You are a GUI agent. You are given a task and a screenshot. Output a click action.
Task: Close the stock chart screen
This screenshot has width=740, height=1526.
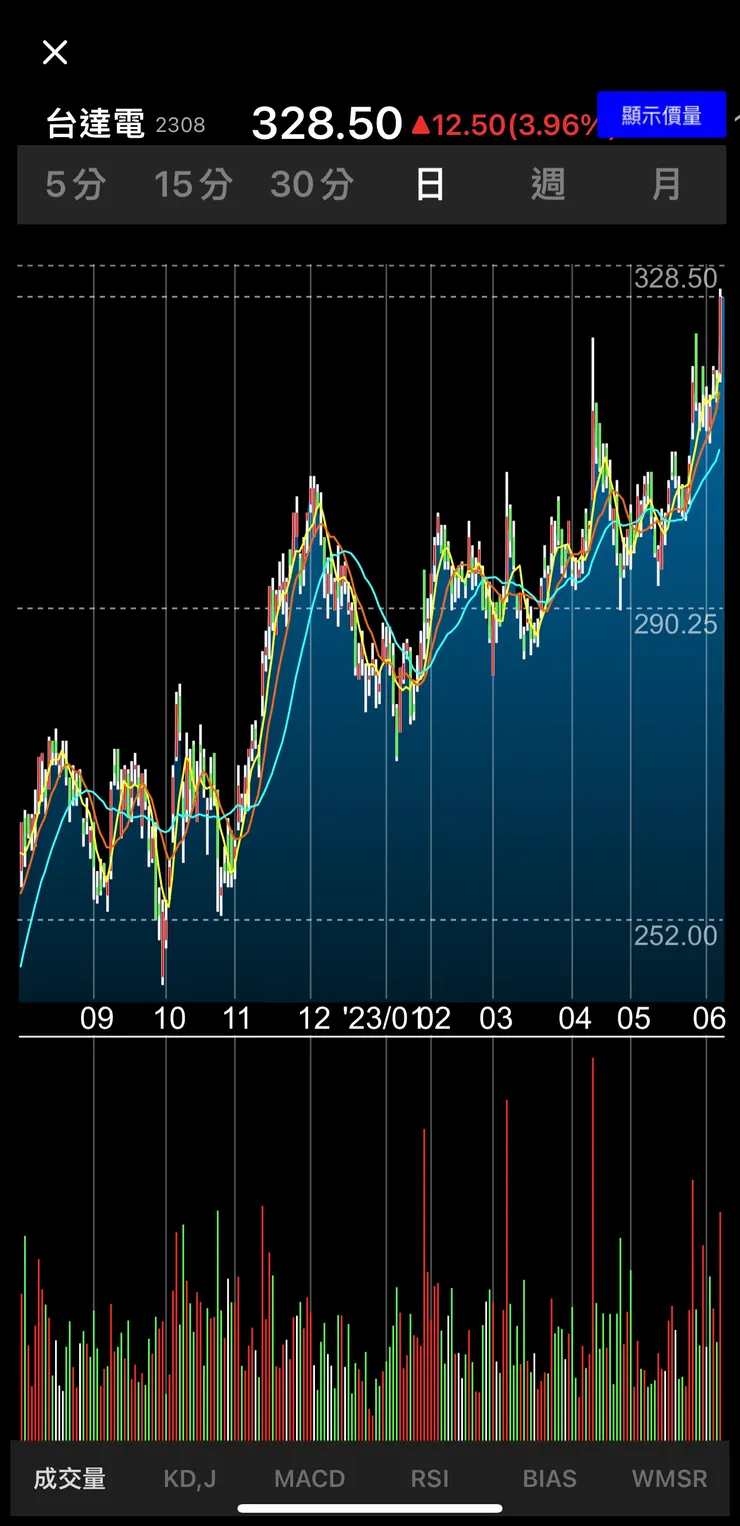click(55, 53)
